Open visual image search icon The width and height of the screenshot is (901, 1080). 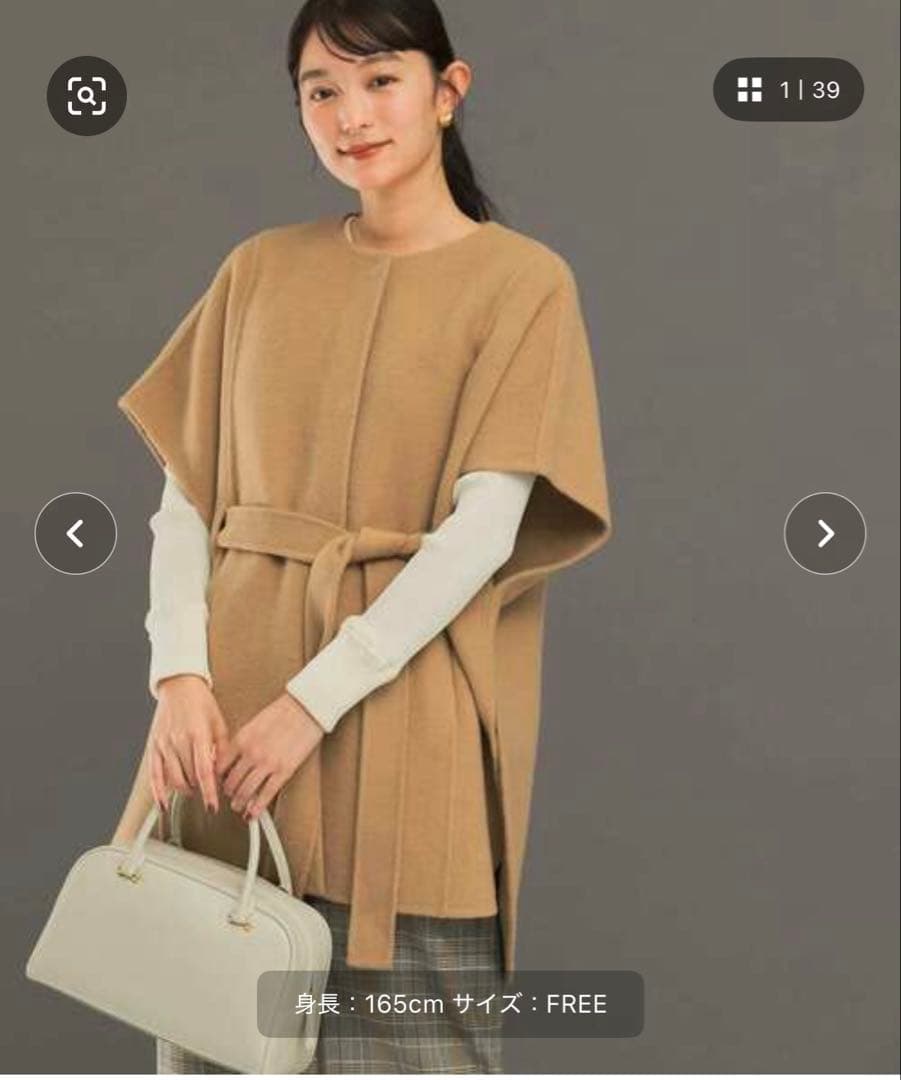tap(87, 96)
